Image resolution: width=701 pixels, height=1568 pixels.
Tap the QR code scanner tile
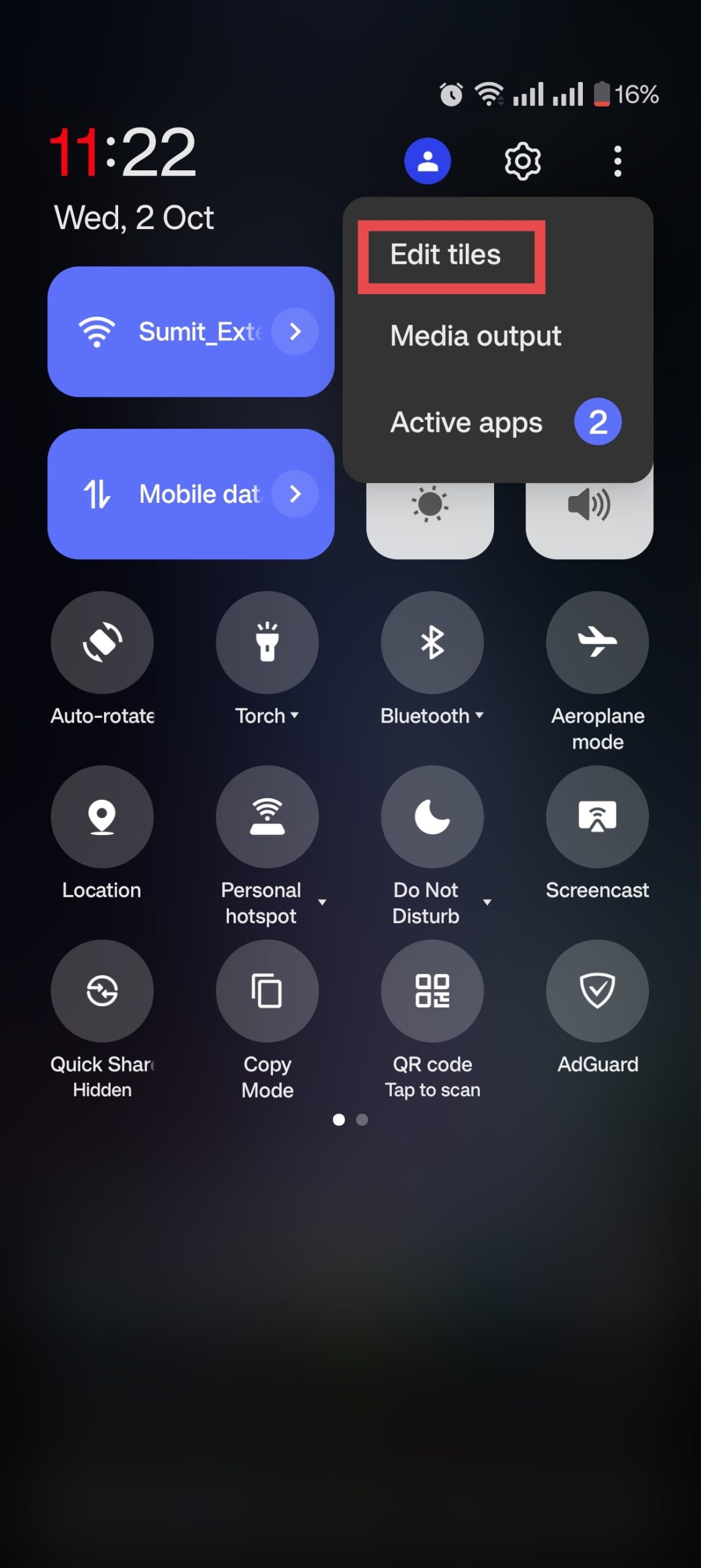point(432,990)
